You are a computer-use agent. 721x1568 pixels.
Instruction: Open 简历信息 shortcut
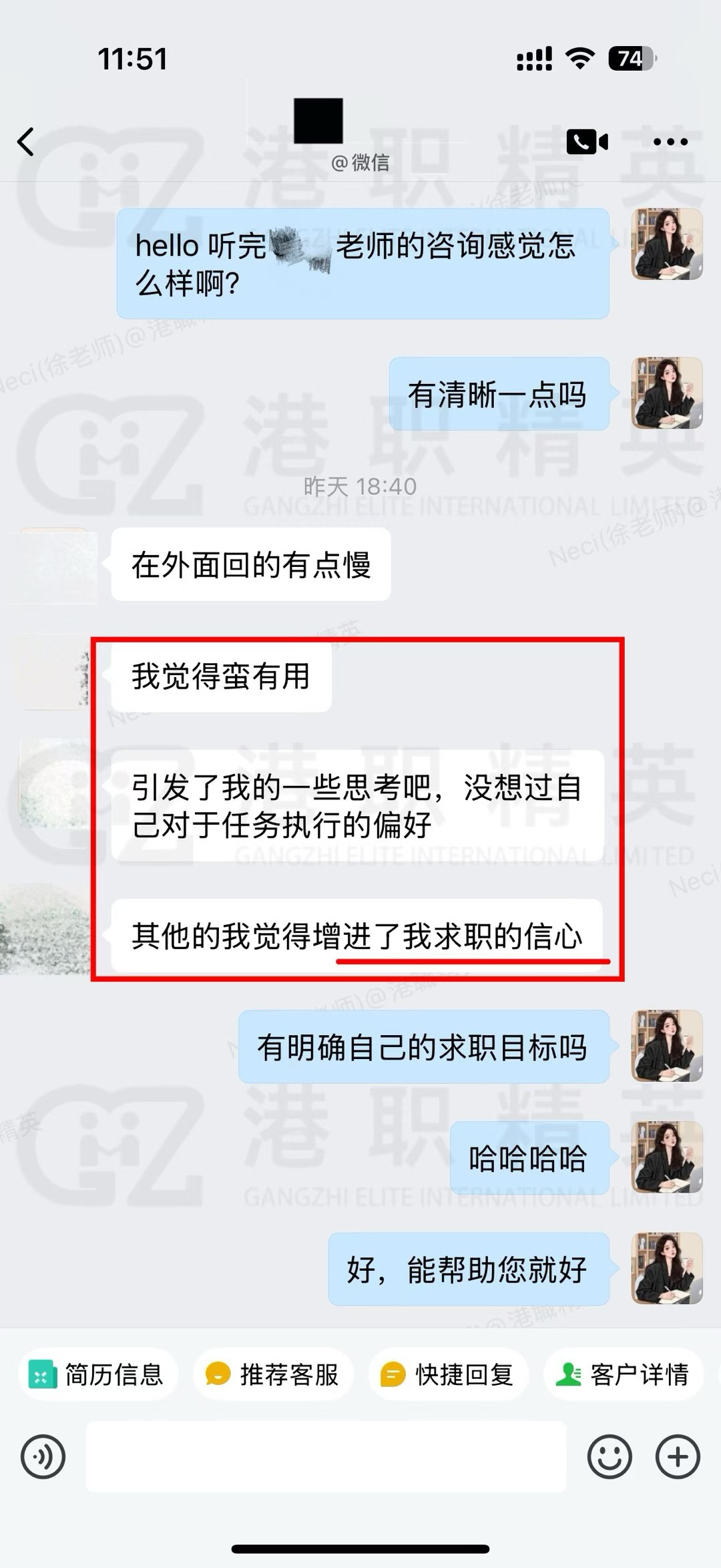(x=97, y=1375)
